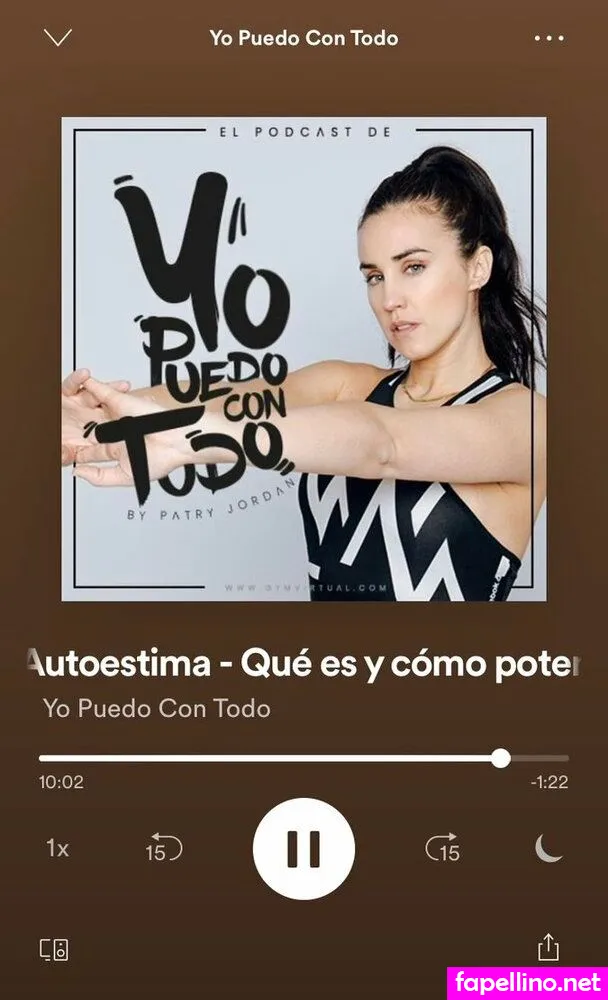Open the connect to device icon
This screenshot has height=1000, width=608.
(x=53, y=949)
